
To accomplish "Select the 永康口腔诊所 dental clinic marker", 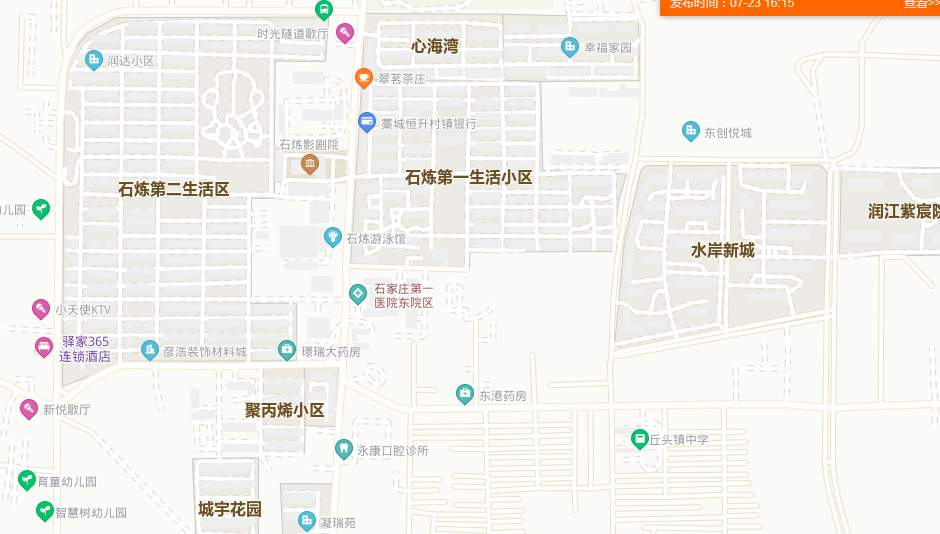I will pyautogui.click(x=344, y=449).
